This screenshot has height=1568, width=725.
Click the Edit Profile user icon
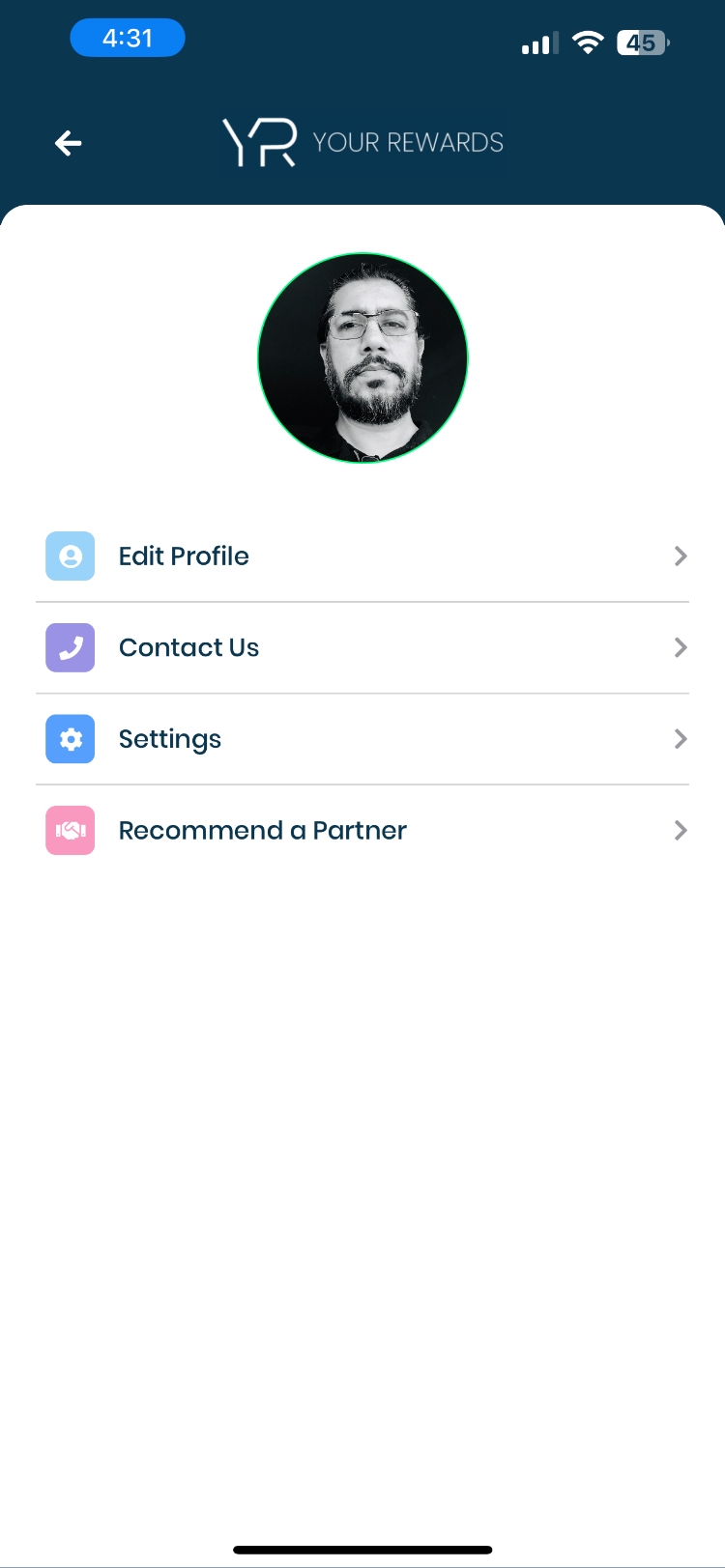click(70, 556)
